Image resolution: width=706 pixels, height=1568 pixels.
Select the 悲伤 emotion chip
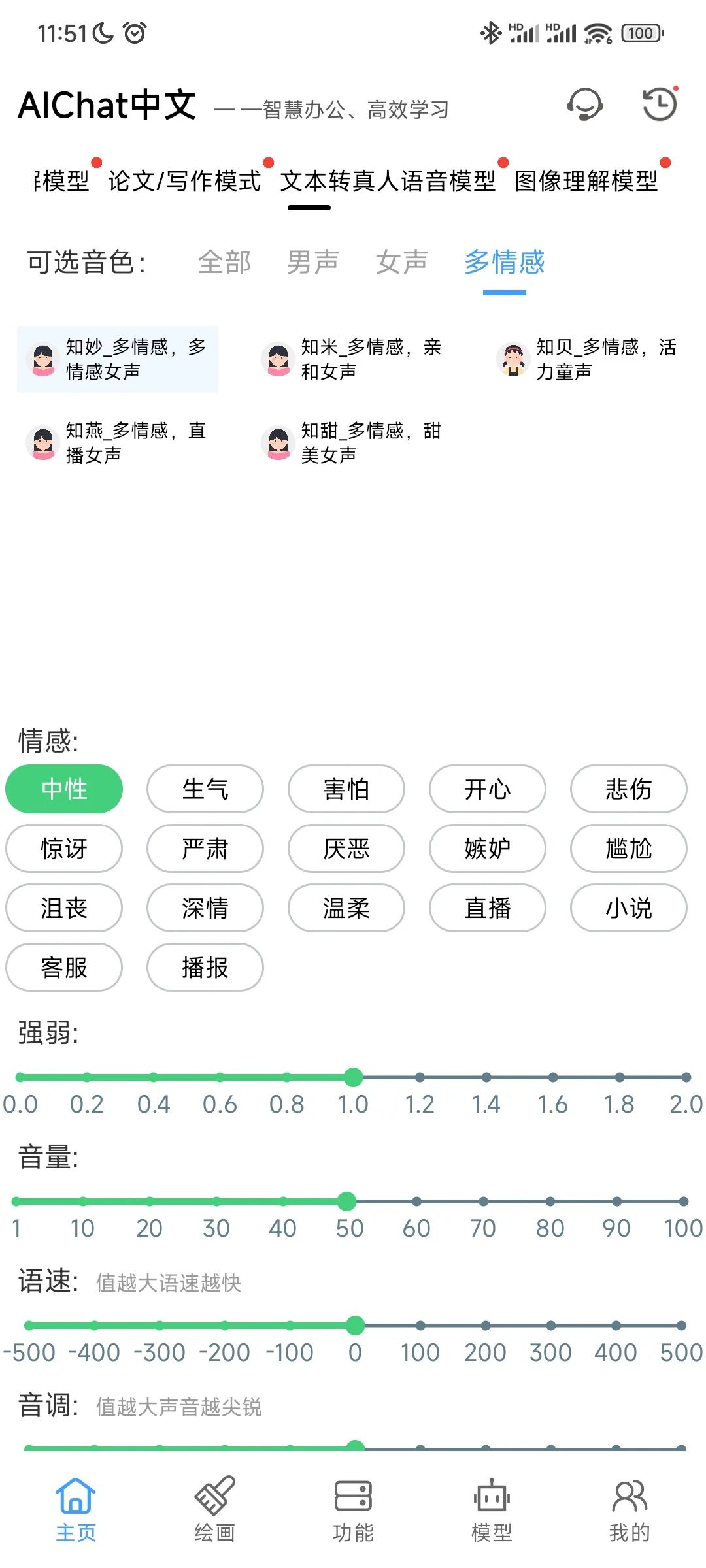coord(629,789)
